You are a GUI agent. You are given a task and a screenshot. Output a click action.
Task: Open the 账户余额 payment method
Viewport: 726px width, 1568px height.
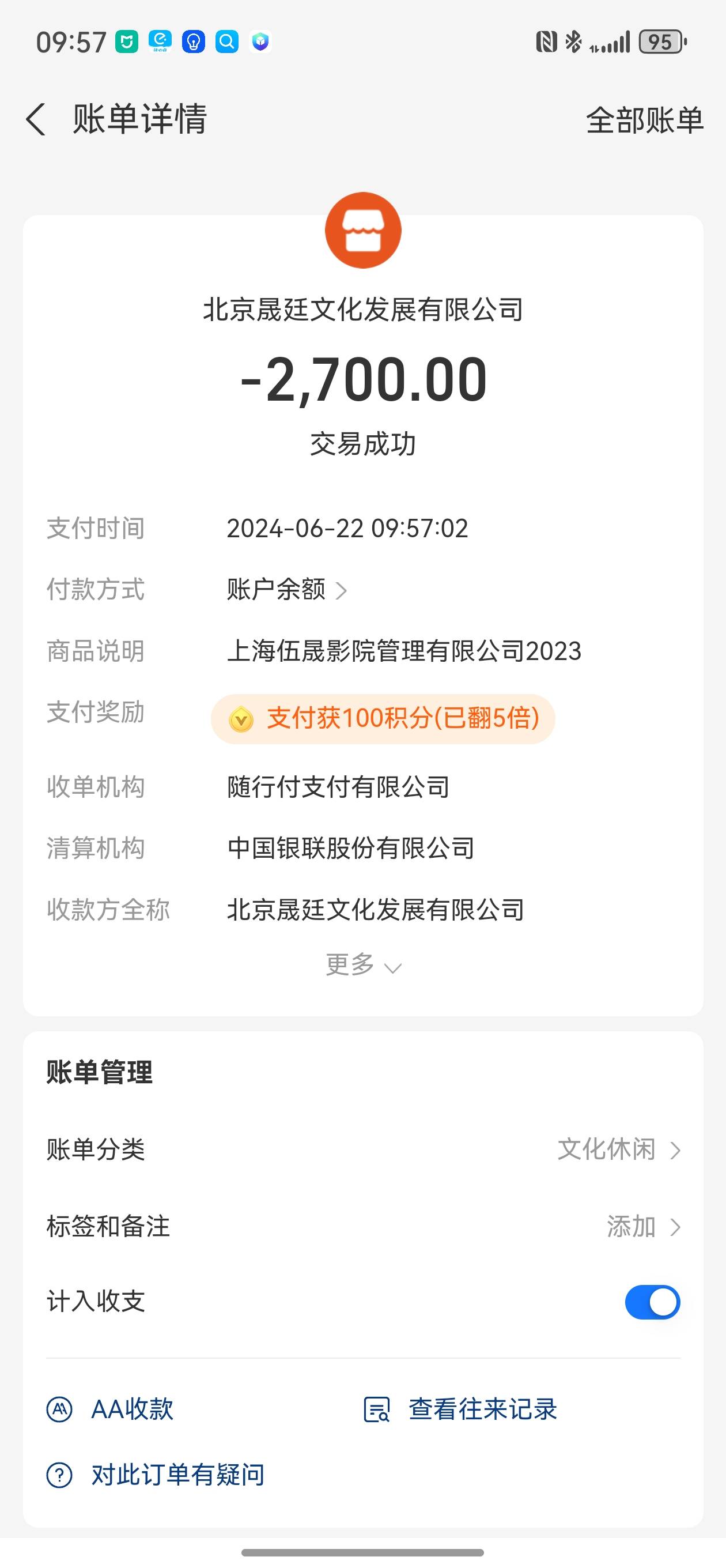[286, 589]
